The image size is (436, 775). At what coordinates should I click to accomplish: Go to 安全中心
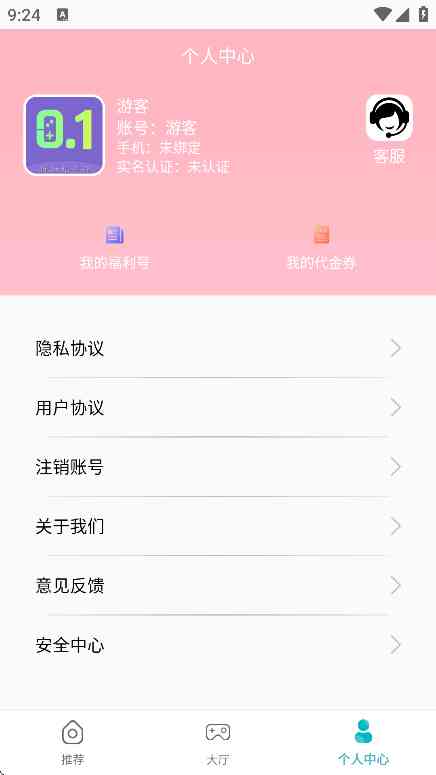pyautogui.click(x=218, y=645)
